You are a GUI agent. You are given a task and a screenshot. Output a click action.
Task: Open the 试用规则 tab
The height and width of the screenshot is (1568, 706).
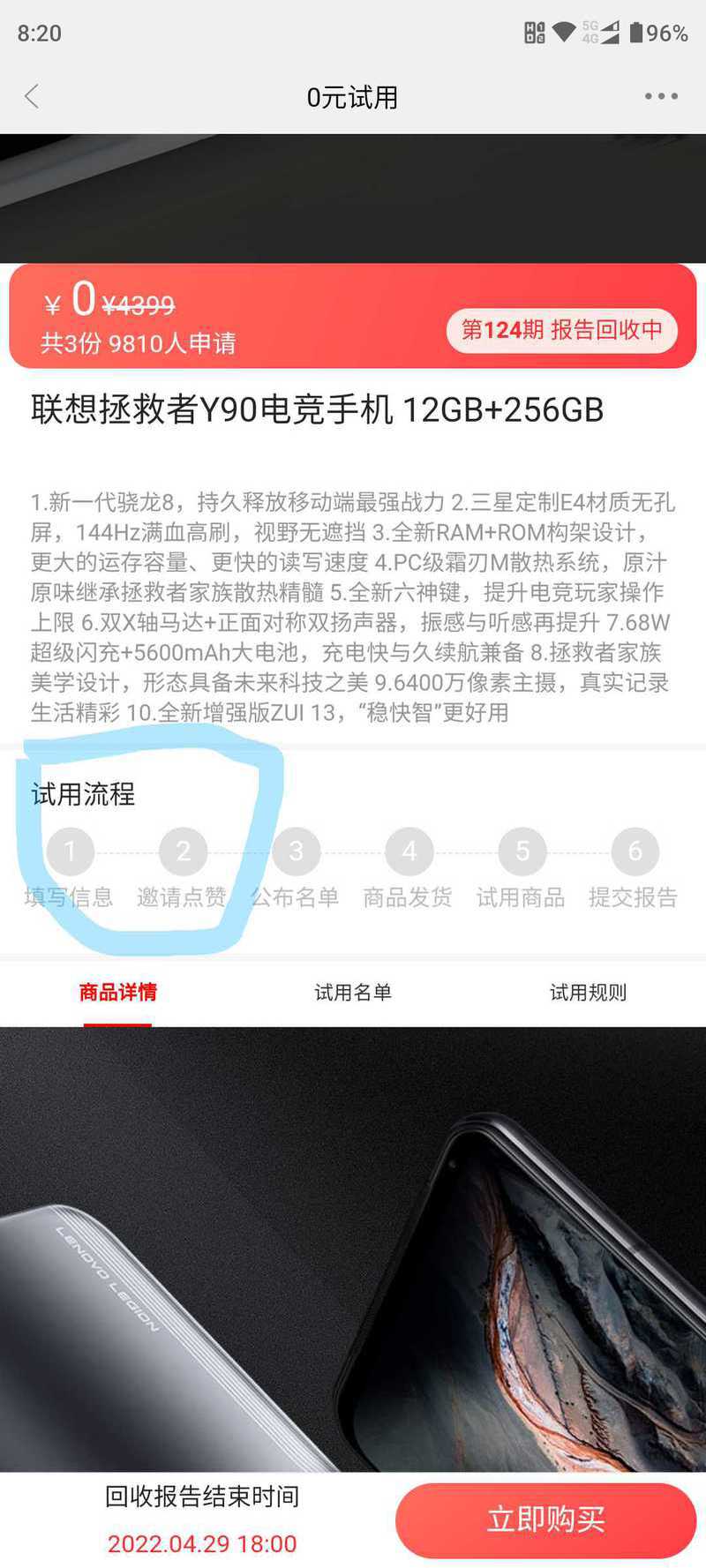coord(588,993)
